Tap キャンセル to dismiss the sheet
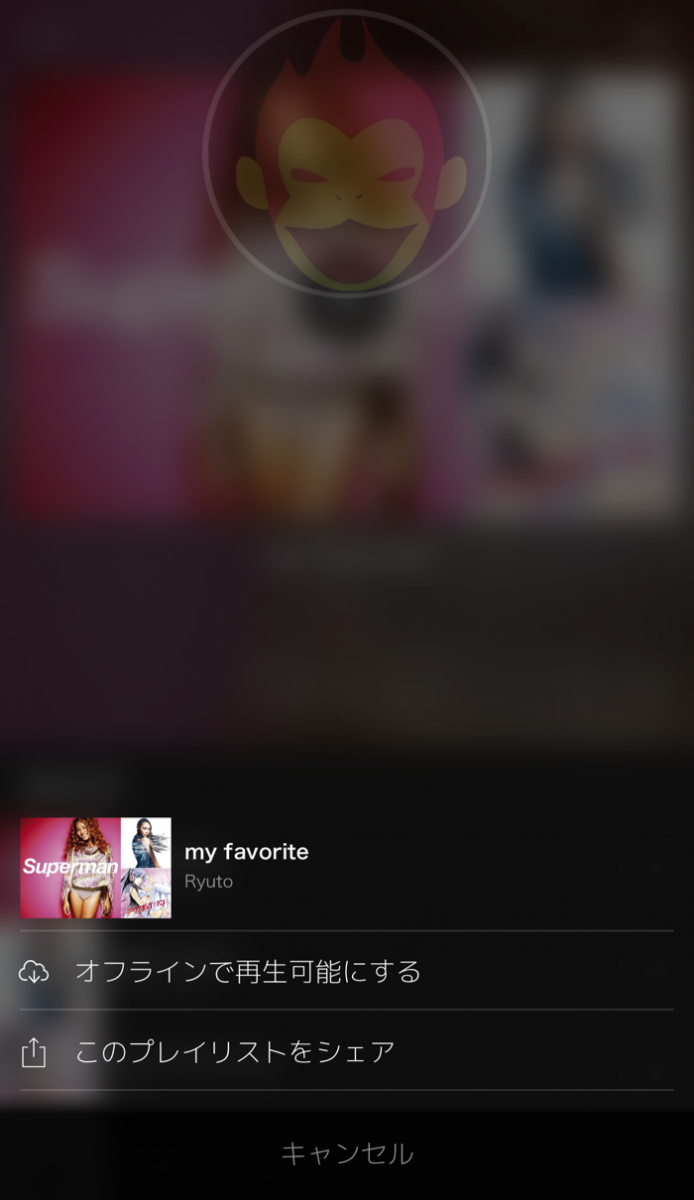 pyautogui.click(x=347, y=1154)
